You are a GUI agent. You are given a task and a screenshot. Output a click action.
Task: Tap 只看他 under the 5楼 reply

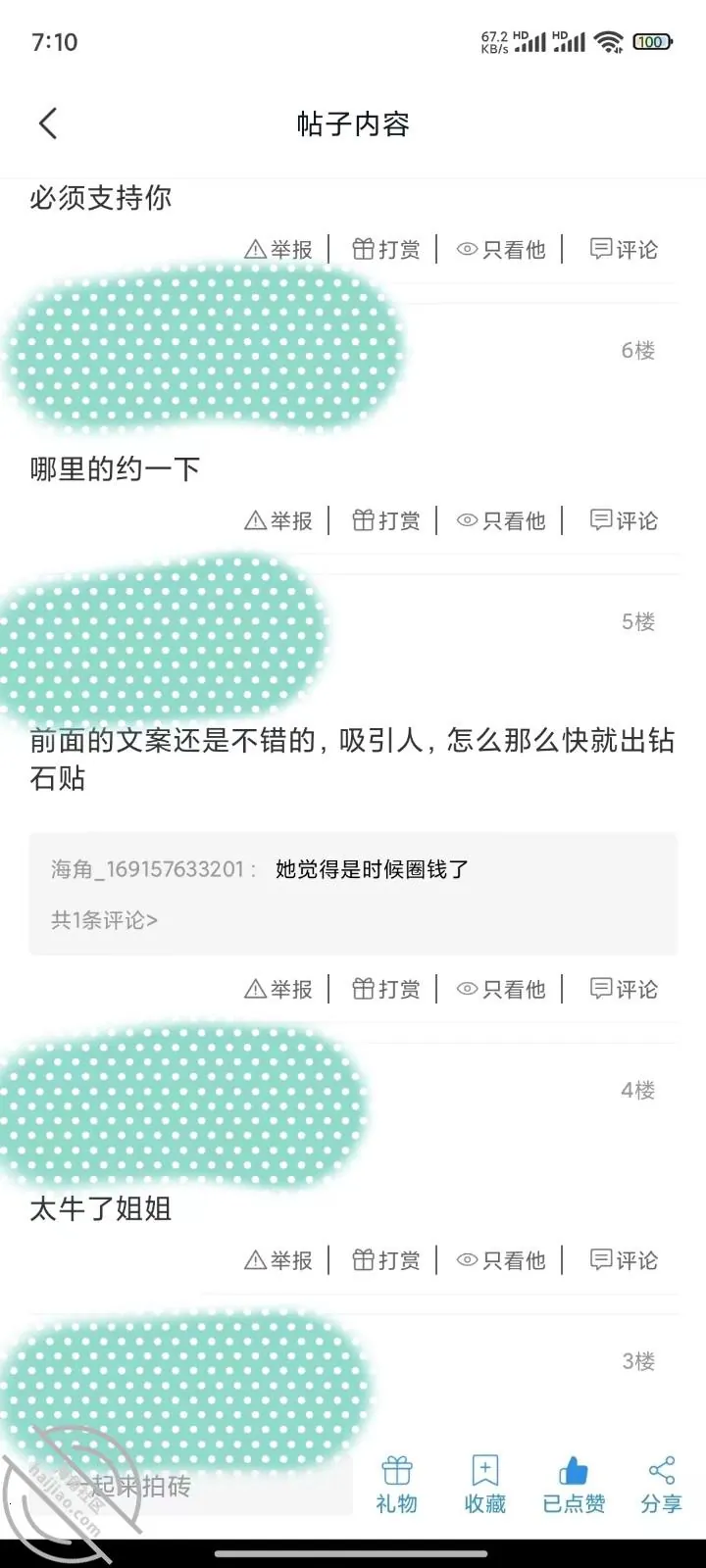click(x=501, y=989)
